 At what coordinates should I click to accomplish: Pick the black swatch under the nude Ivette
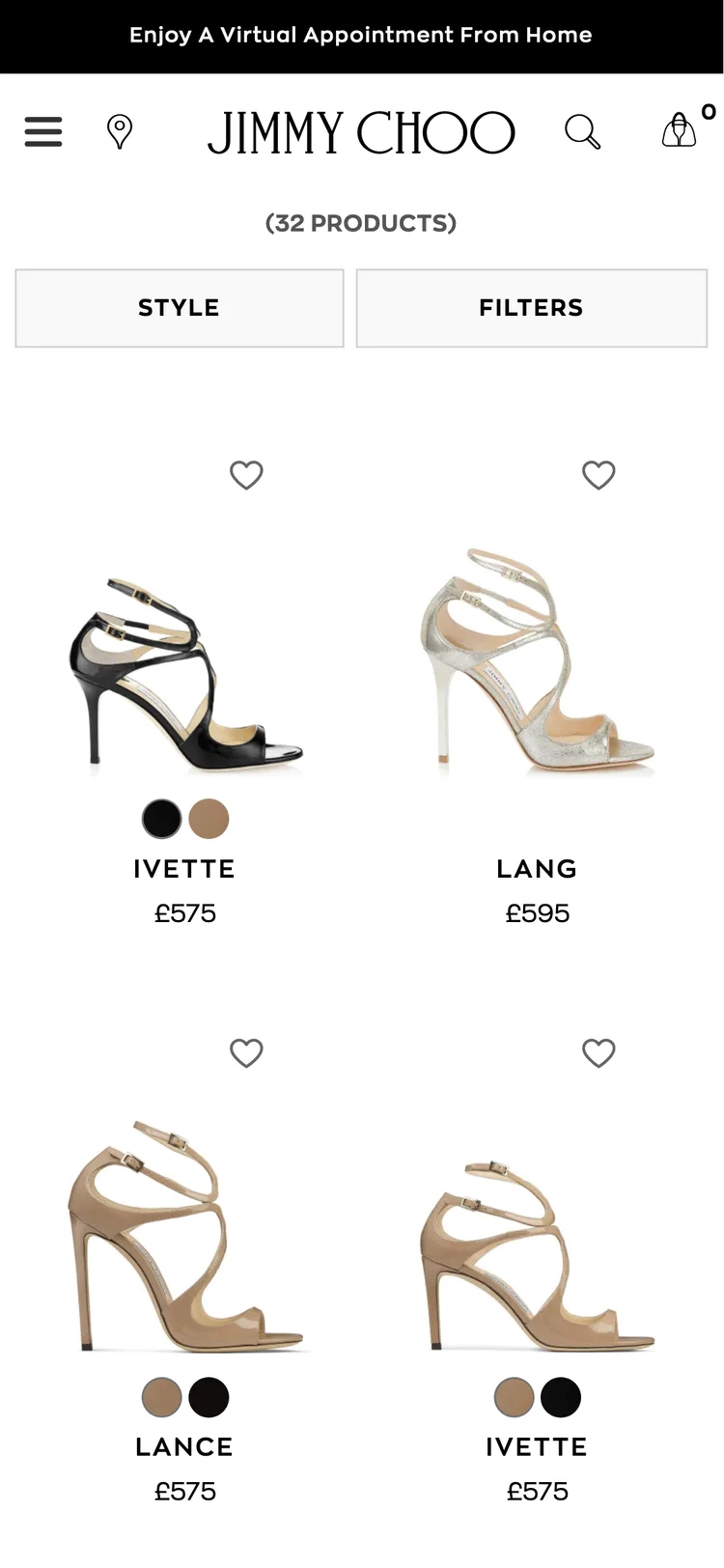[561, 1397]
